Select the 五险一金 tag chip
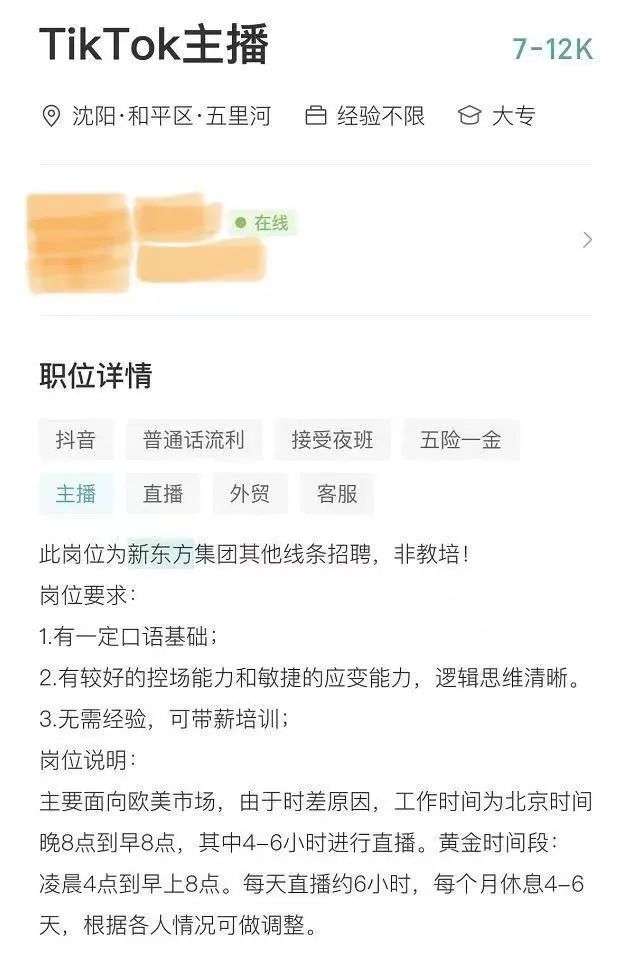This screenshot has height=964, width=640. tap(461, 440)
